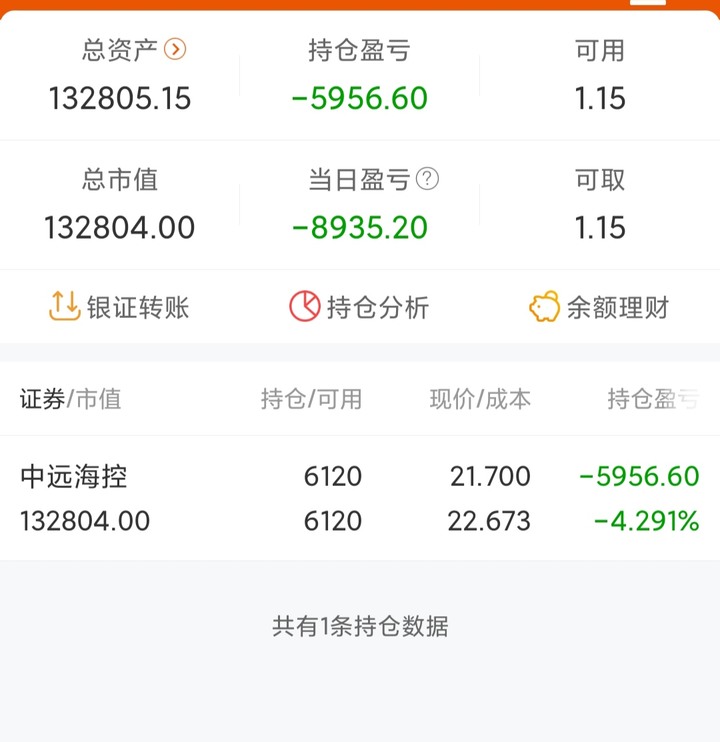Image resolution: width=720 pixels, height=742 pixels.
Task: Open 银证转账 bank-securities transfer
Action: [x=119, y=307]
